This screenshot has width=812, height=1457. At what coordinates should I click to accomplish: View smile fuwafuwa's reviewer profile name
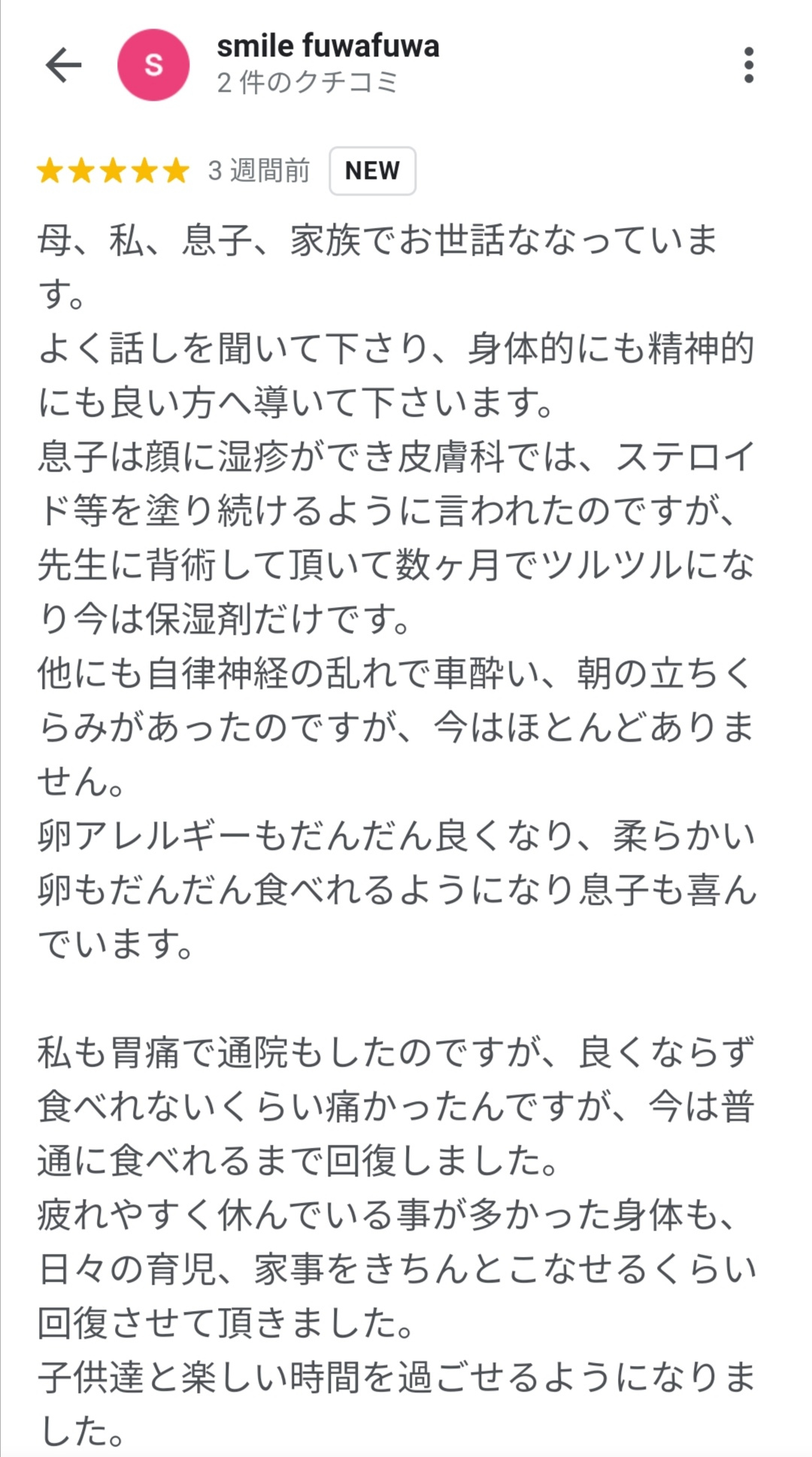pyautogui.click(x=328, y=46)
